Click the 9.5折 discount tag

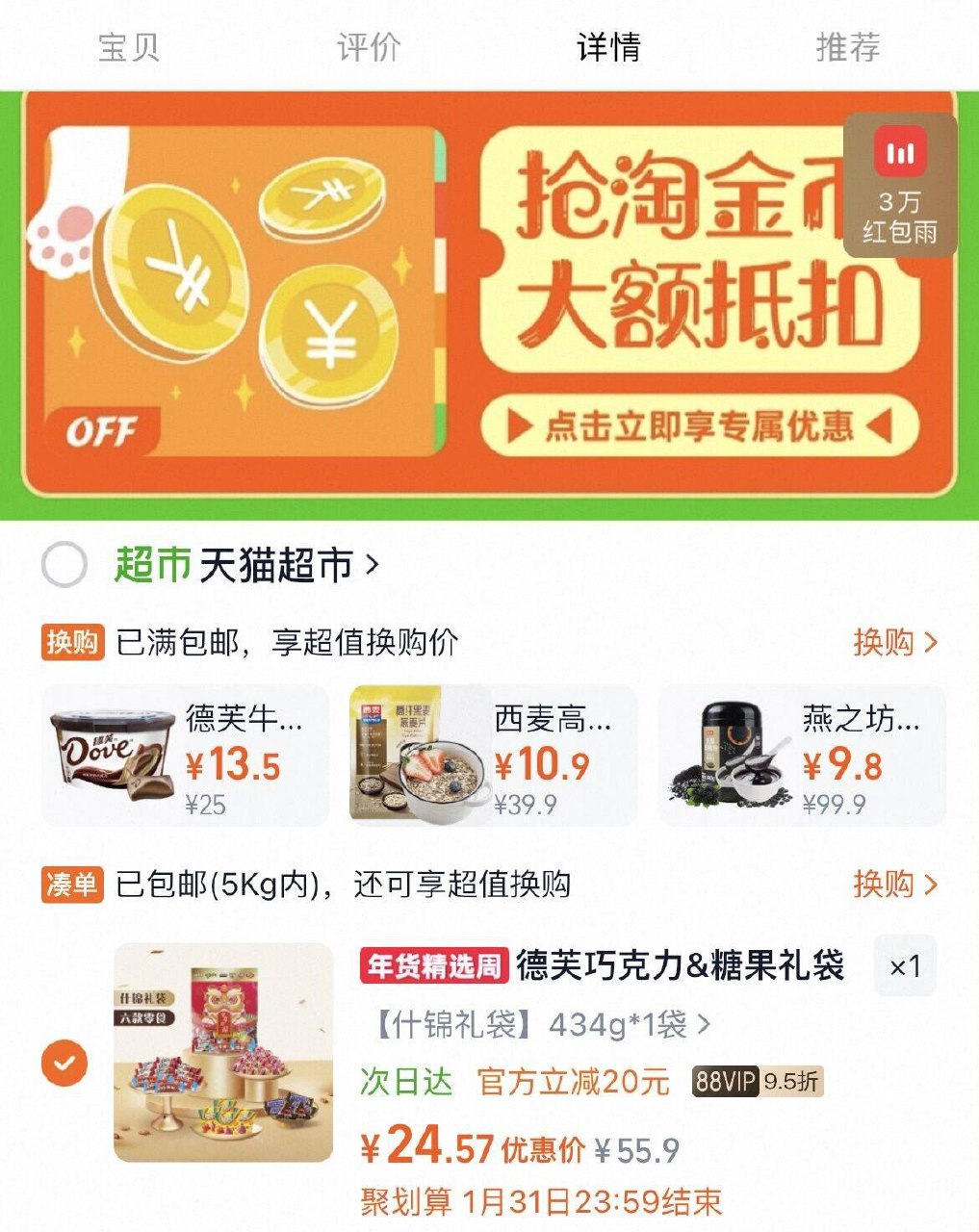(794, 1082)
